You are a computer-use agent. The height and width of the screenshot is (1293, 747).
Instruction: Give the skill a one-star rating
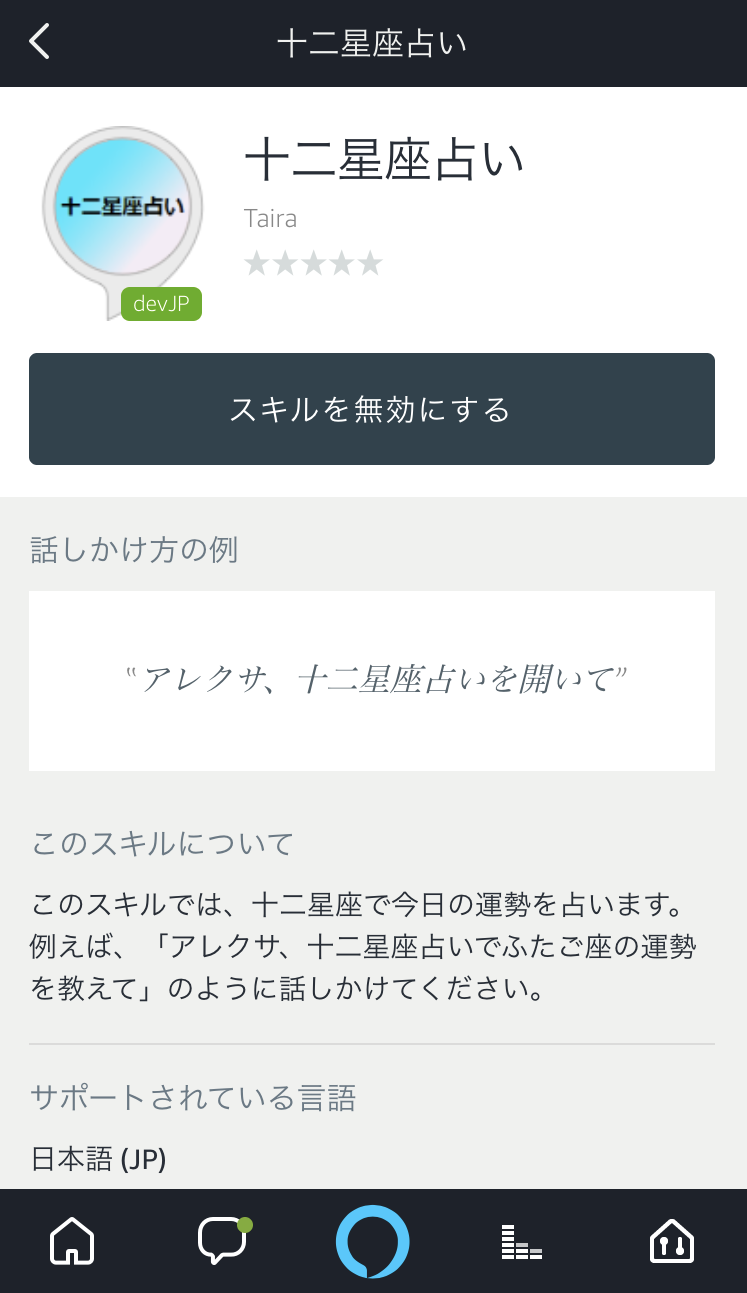pos(257,262)
